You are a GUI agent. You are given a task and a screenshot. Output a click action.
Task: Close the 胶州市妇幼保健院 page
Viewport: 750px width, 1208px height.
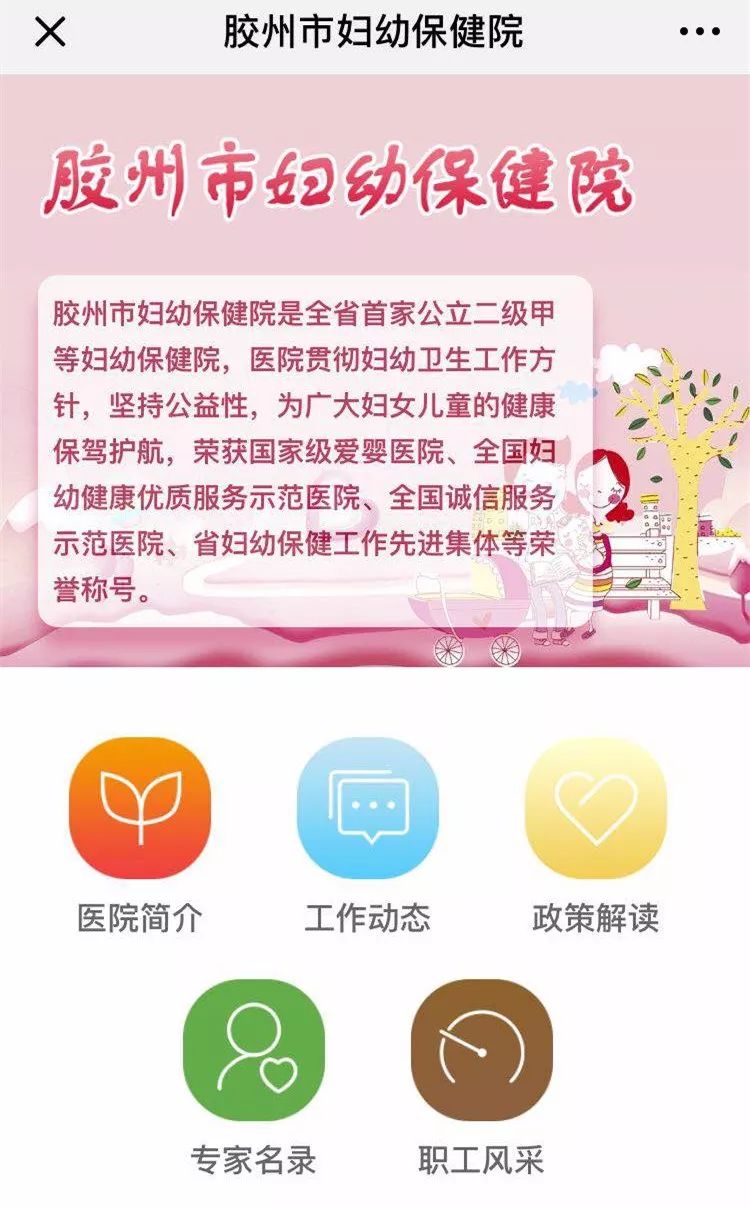[x=50, y=33]
